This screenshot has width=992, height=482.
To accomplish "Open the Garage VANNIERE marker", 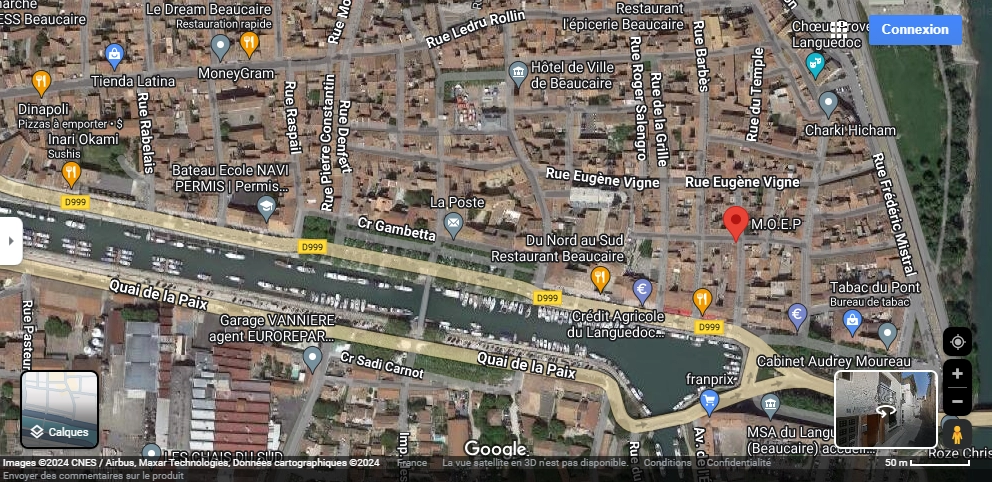I will click(312, 358).
